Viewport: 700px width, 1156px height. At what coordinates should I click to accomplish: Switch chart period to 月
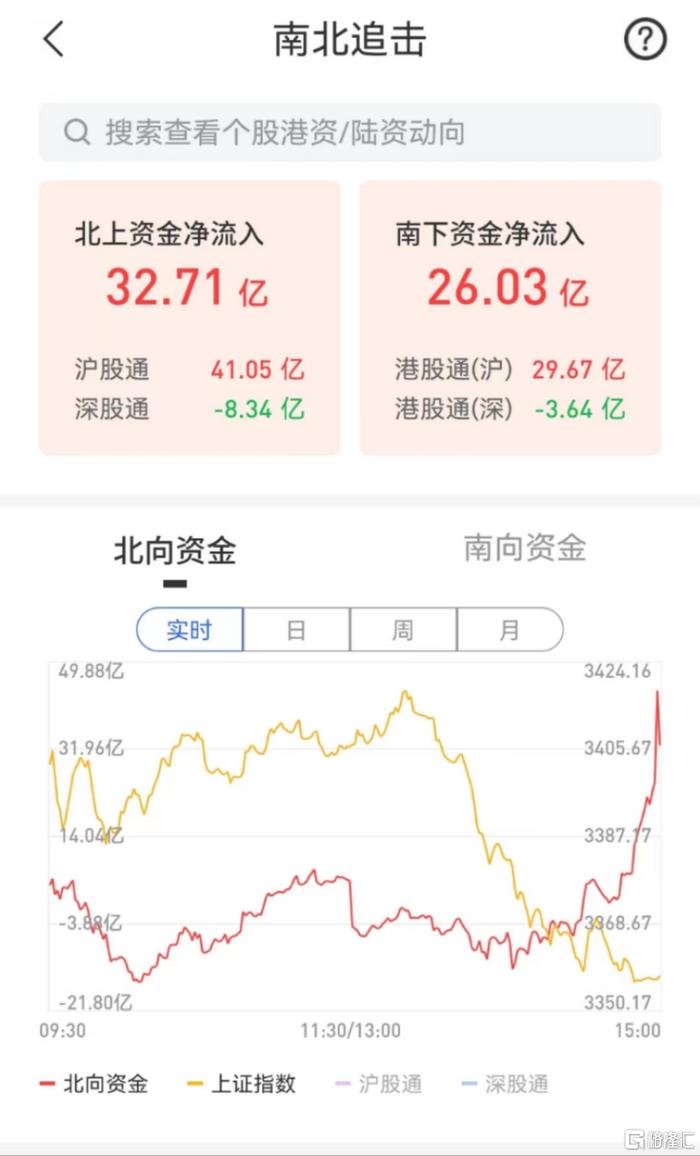click(510, 630)
